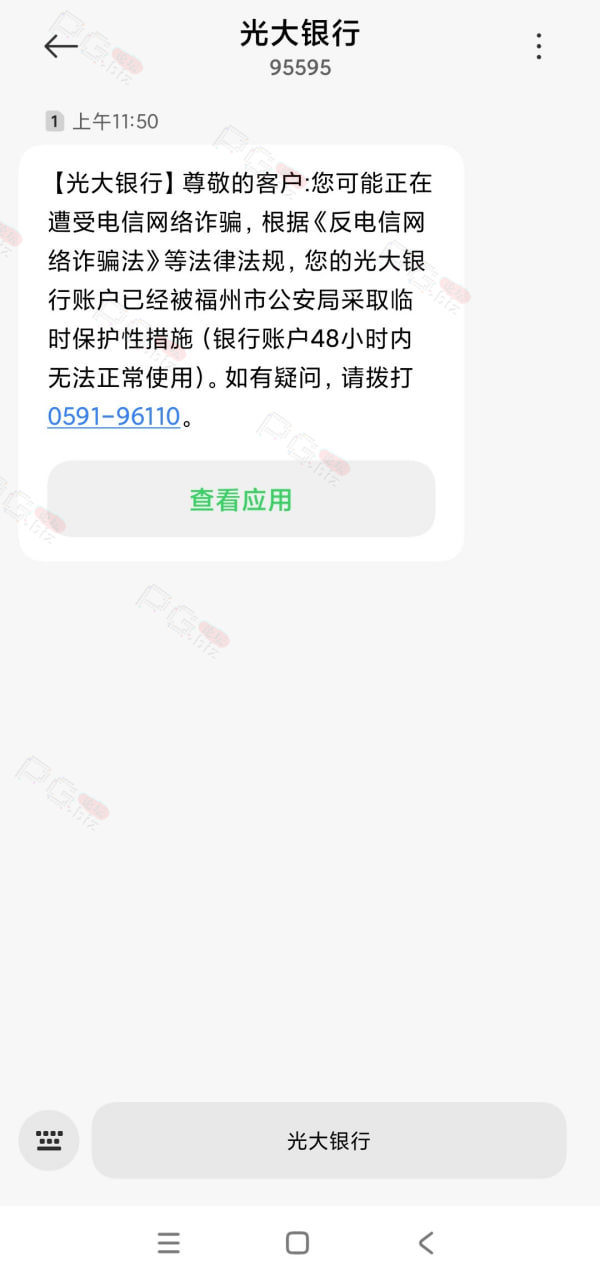Tap the phone number link 0591-96110
The width and height of the screenshot is (600, 1280).
coord(113,416)
